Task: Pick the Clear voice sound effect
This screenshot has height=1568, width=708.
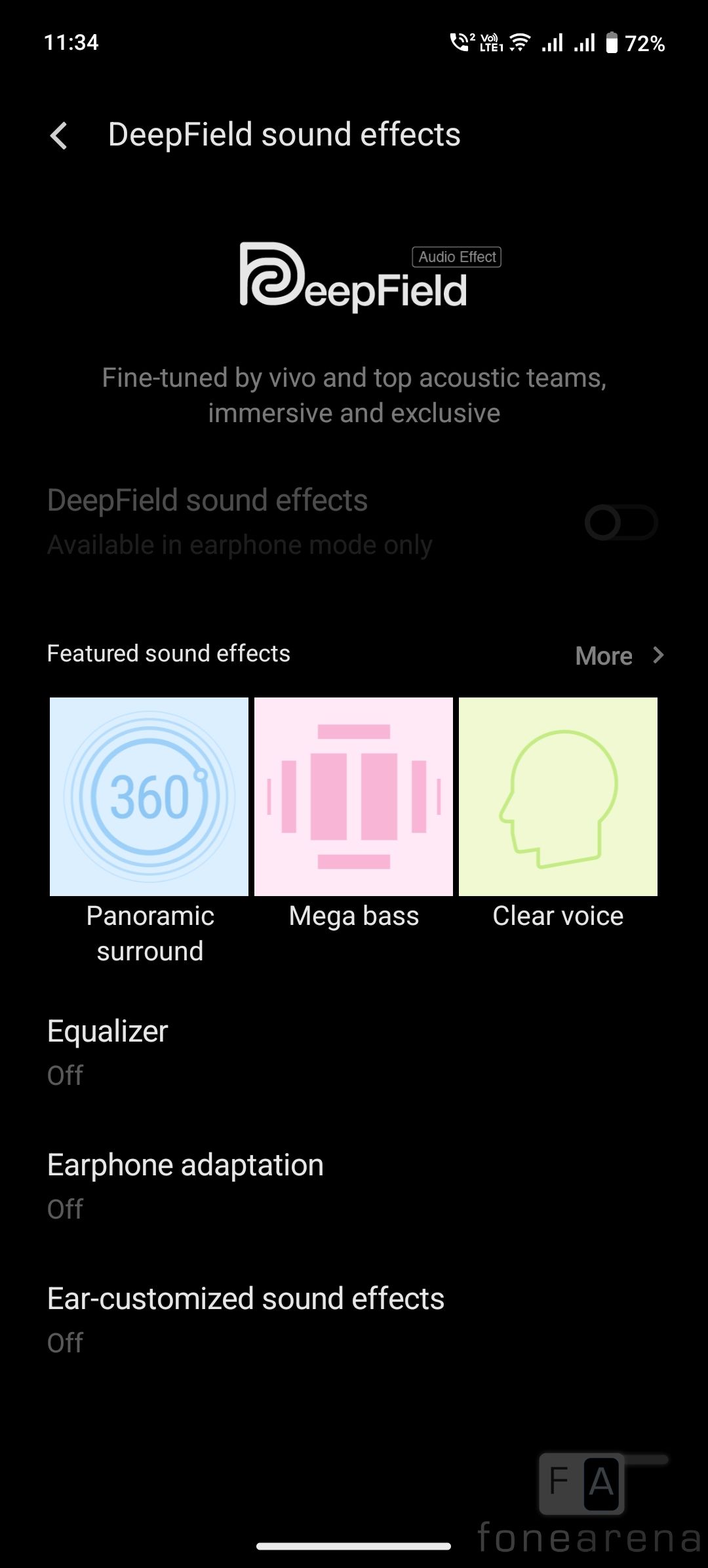Action: [558, 796]
